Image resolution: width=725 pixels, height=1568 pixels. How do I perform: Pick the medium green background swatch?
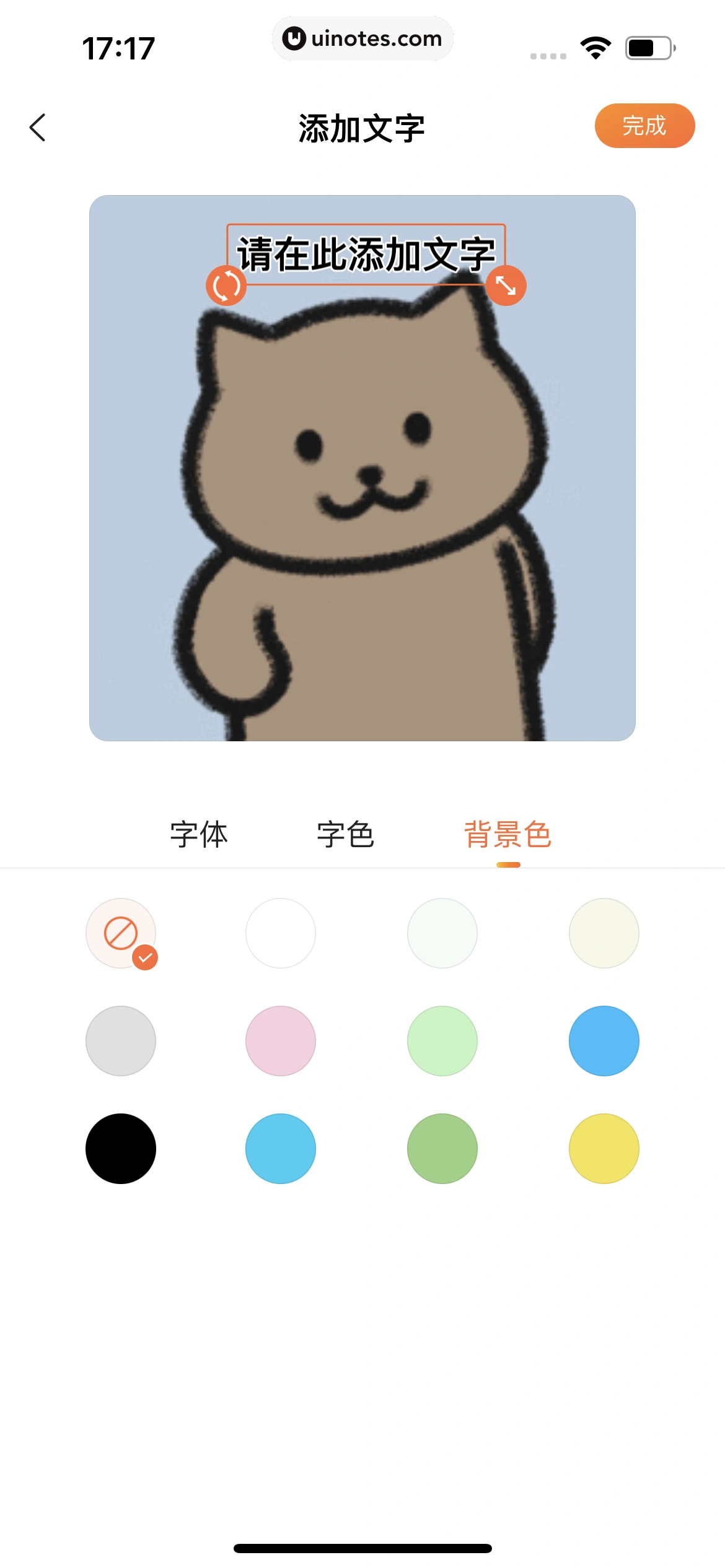[442, 1149]
